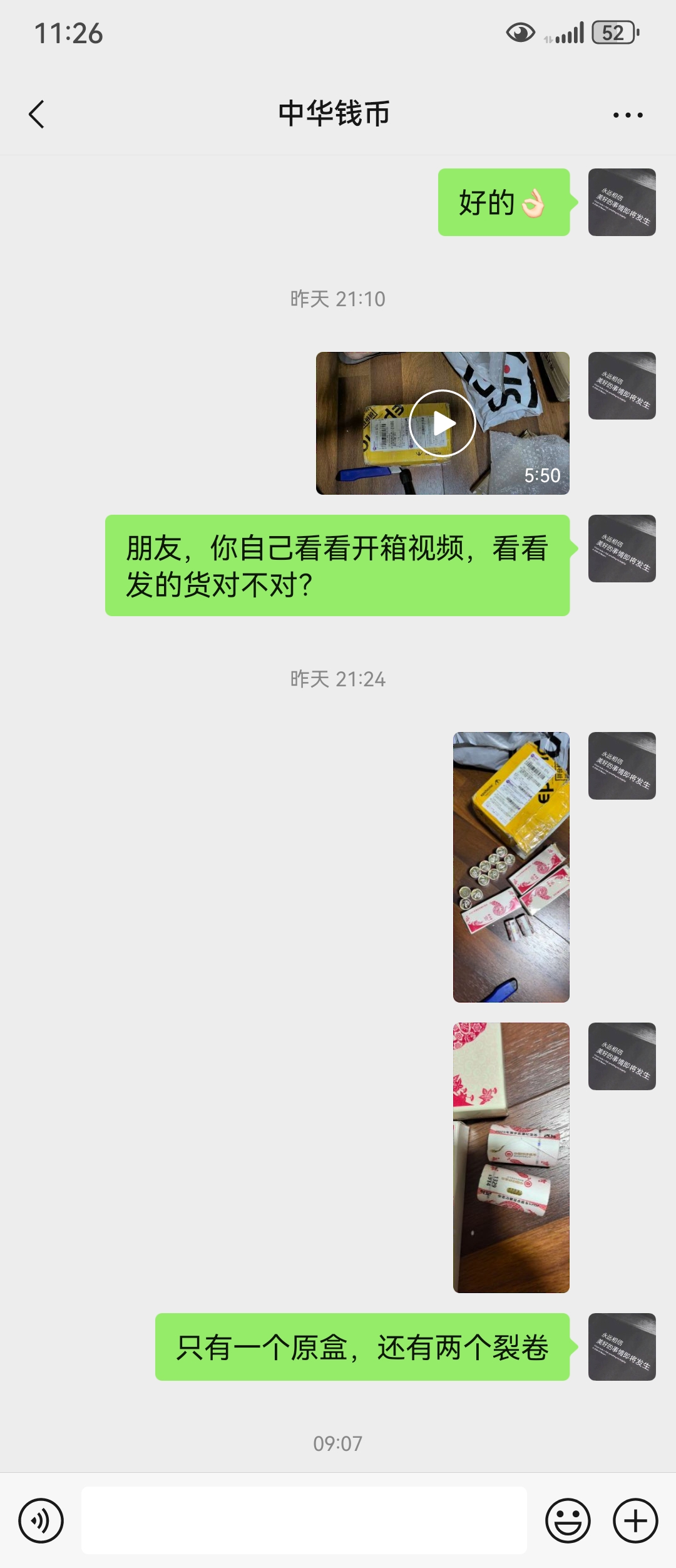Tap the avatar beside the 好的 message
This screenshot has height=1568, width=676.
[x=622, y=202]
